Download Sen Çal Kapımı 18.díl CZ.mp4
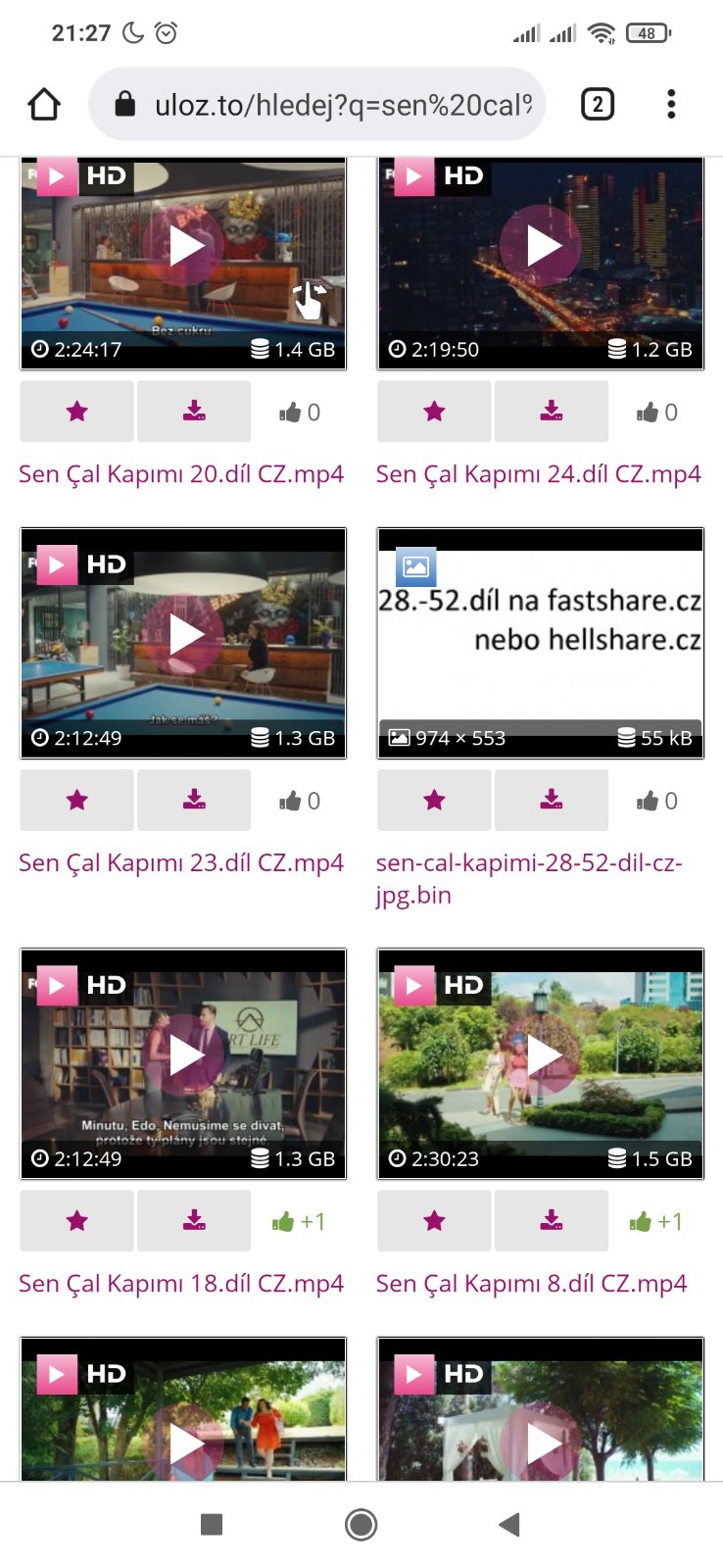 [194, 1221]
